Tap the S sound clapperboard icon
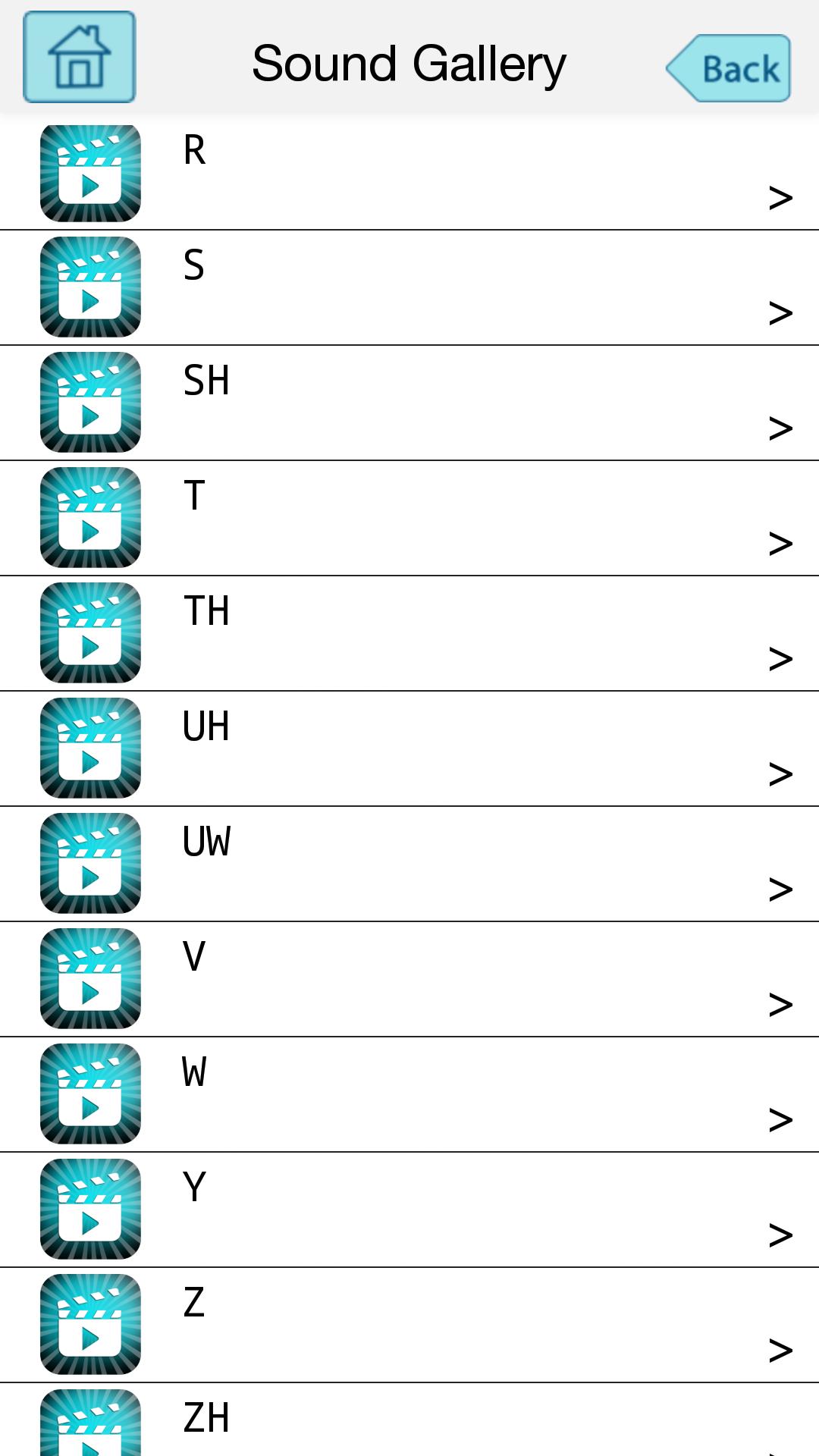The height and width of the screenshot is (1456, 819). tap(89, 288)
